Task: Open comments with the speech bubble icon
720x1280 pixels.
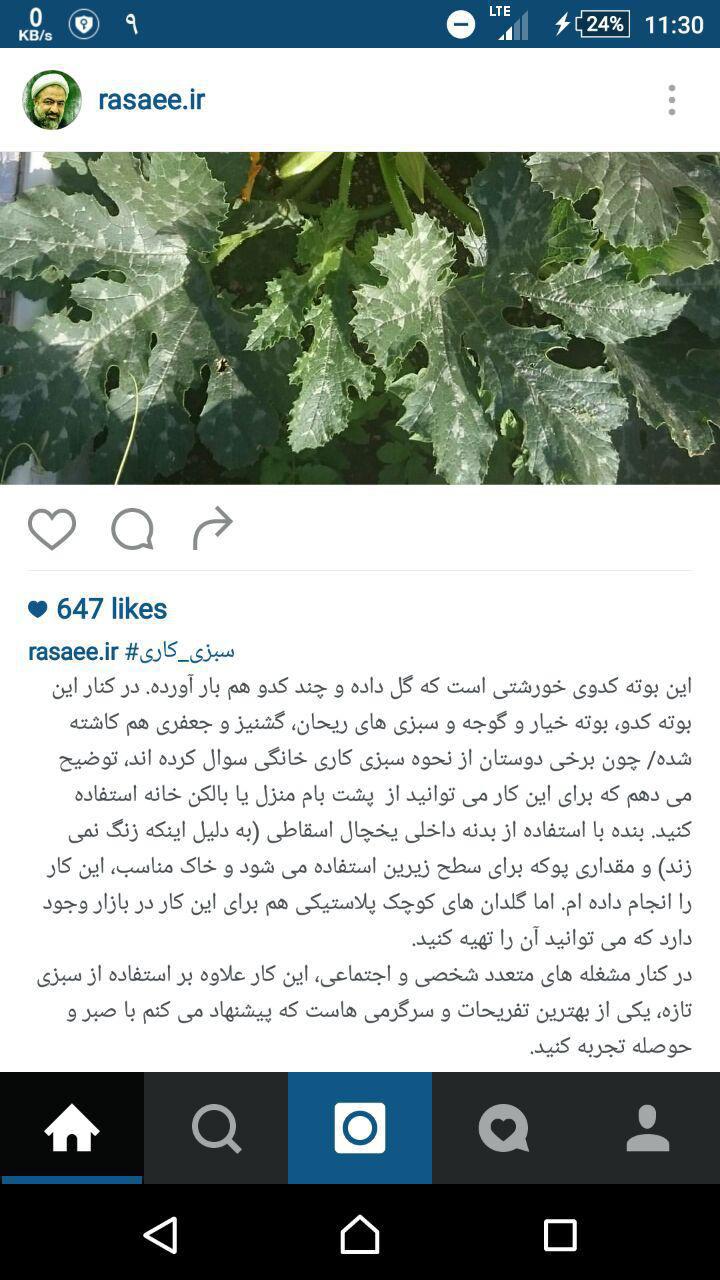Action: 131,528
